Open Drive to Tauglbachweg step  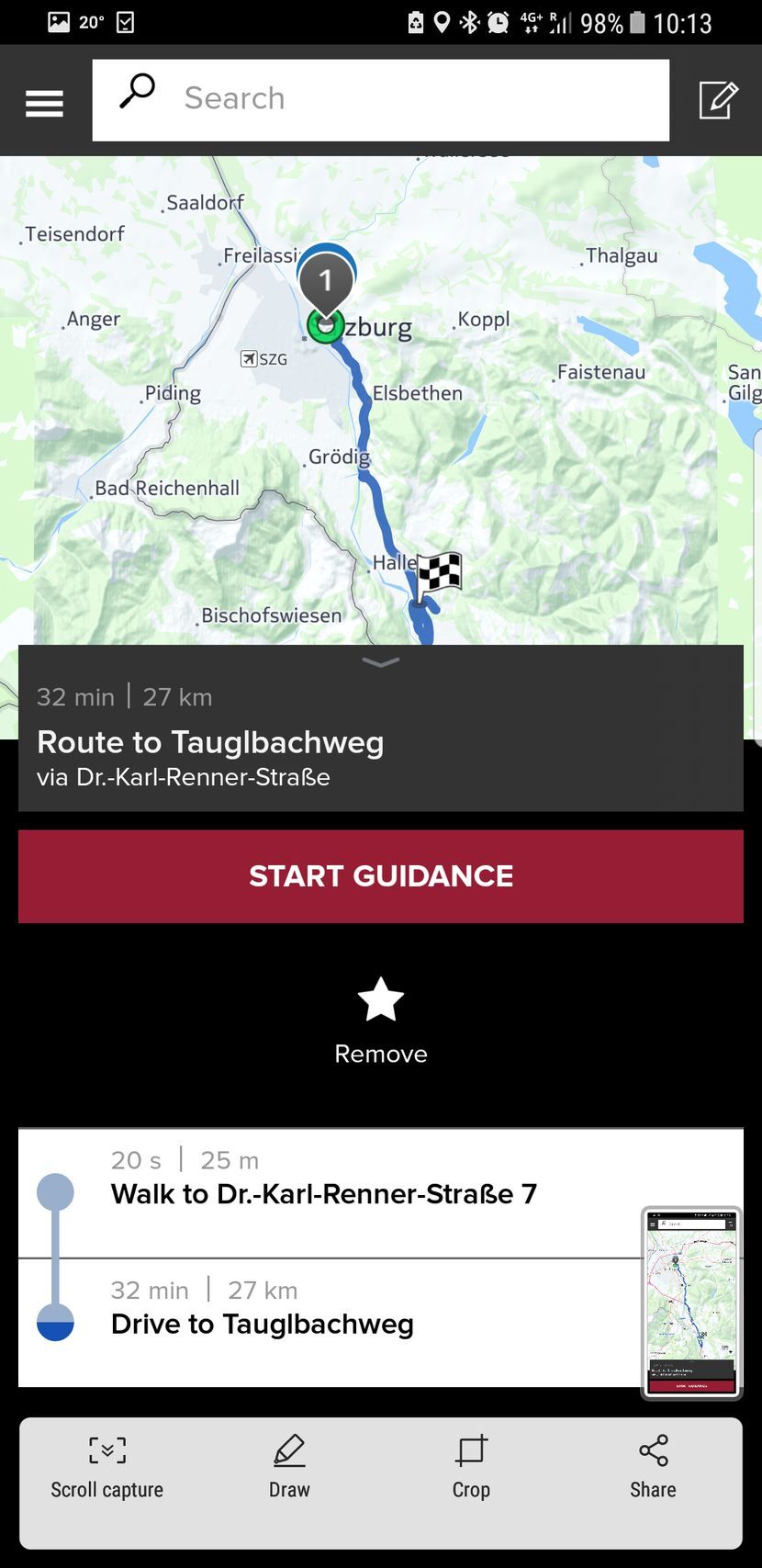pyautogui.click(x=263, y=1324)
